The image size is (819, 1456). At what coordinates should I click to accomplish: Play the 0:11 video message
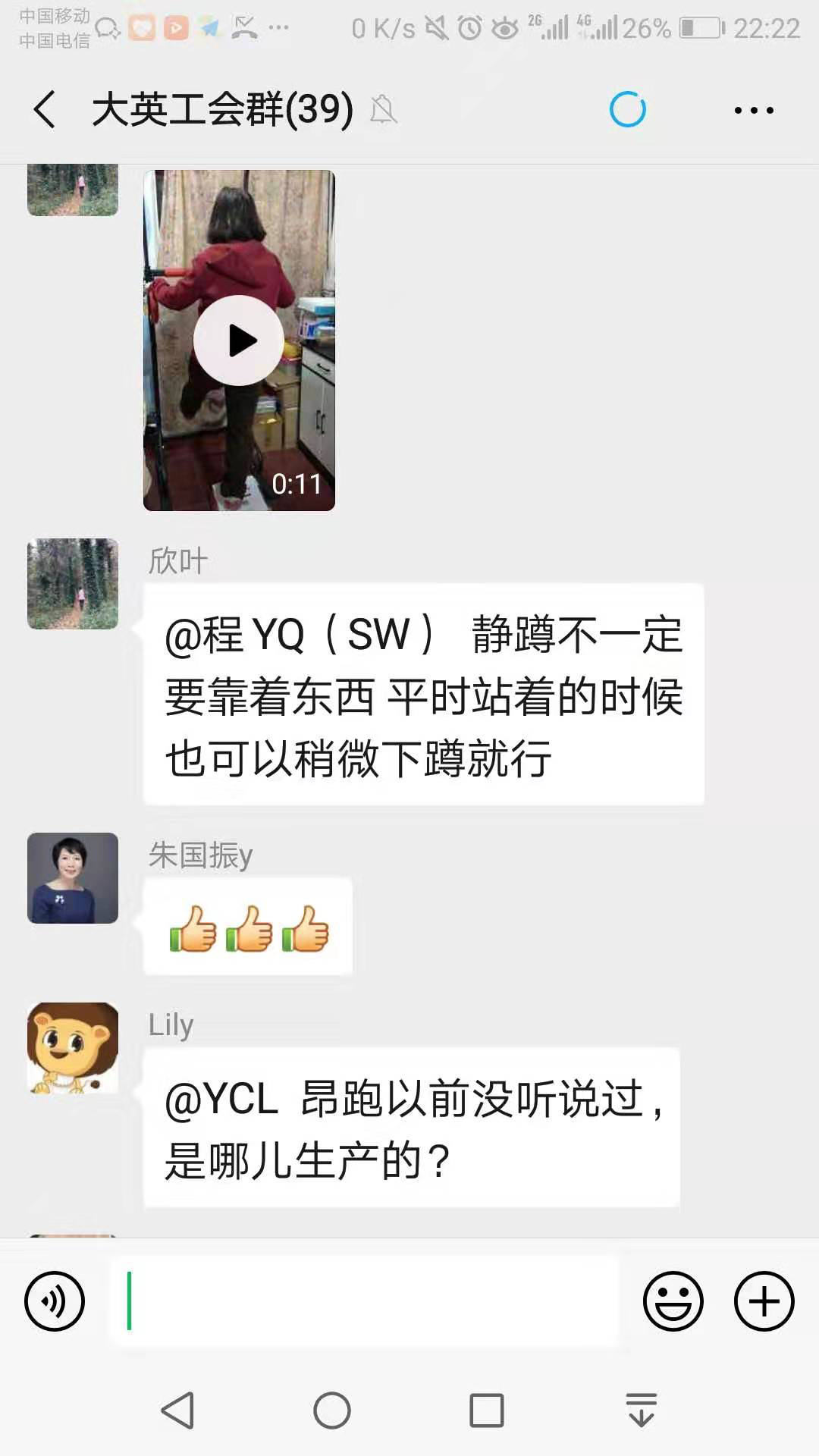pyautogui.click(x=239, y=340)
